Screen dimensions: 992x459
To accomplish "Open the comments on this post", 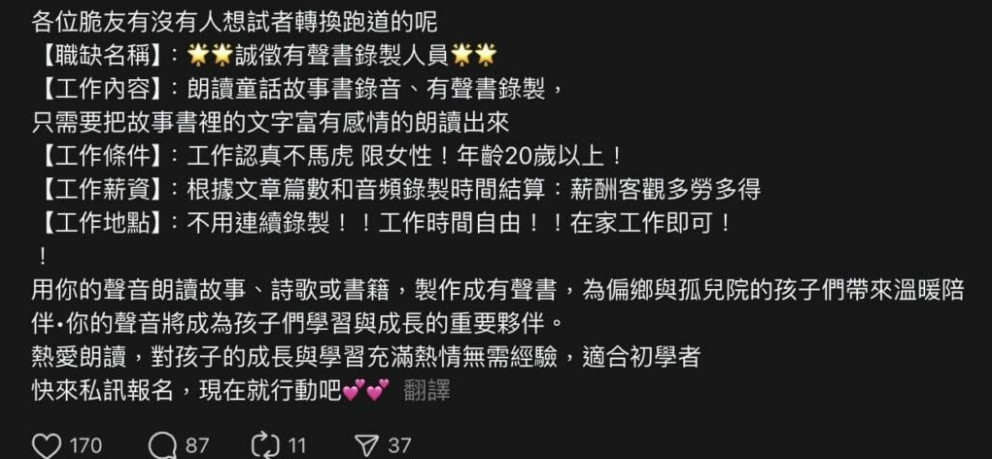I will click(161, 444).
